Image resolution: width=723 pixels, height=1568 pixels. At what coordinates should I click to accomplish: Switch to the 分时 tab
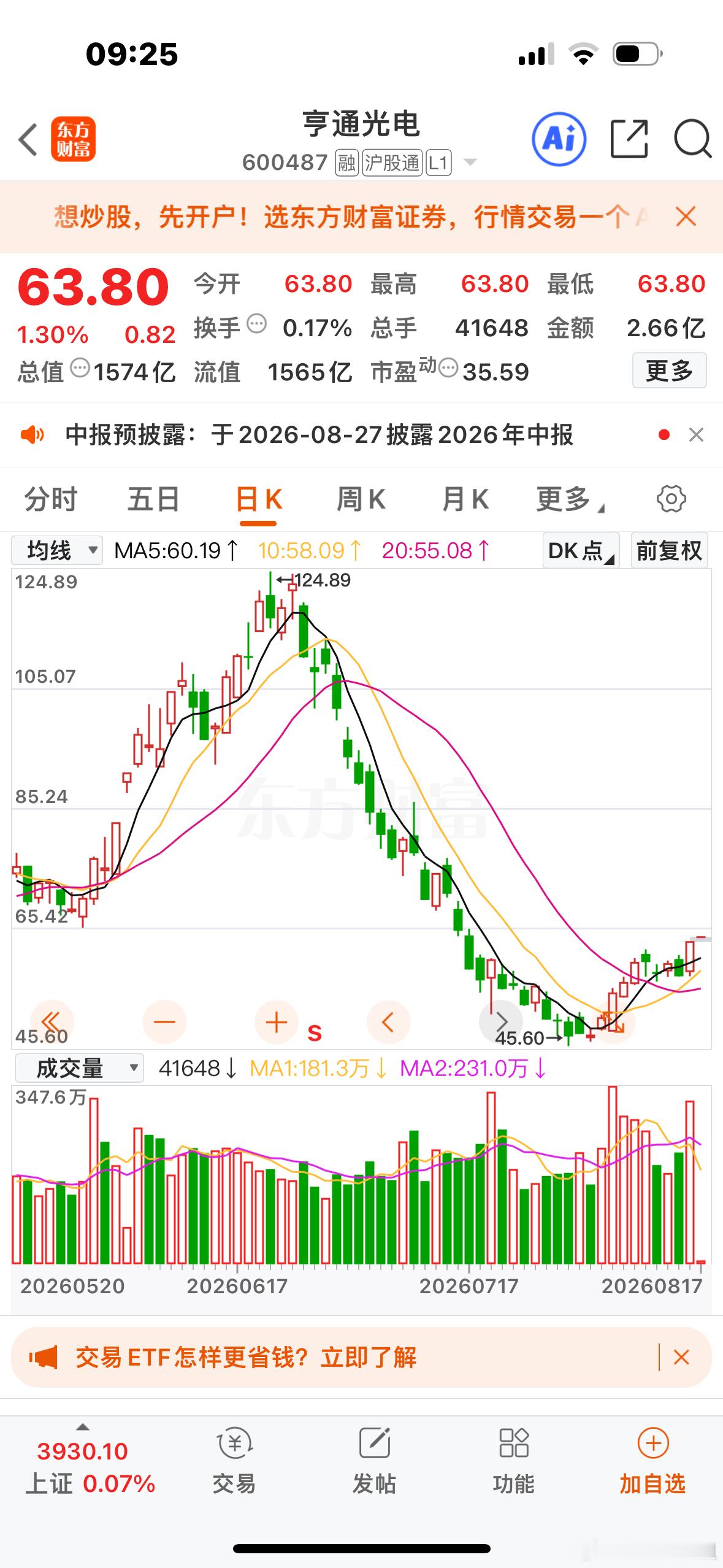click(x=51, y=499)
